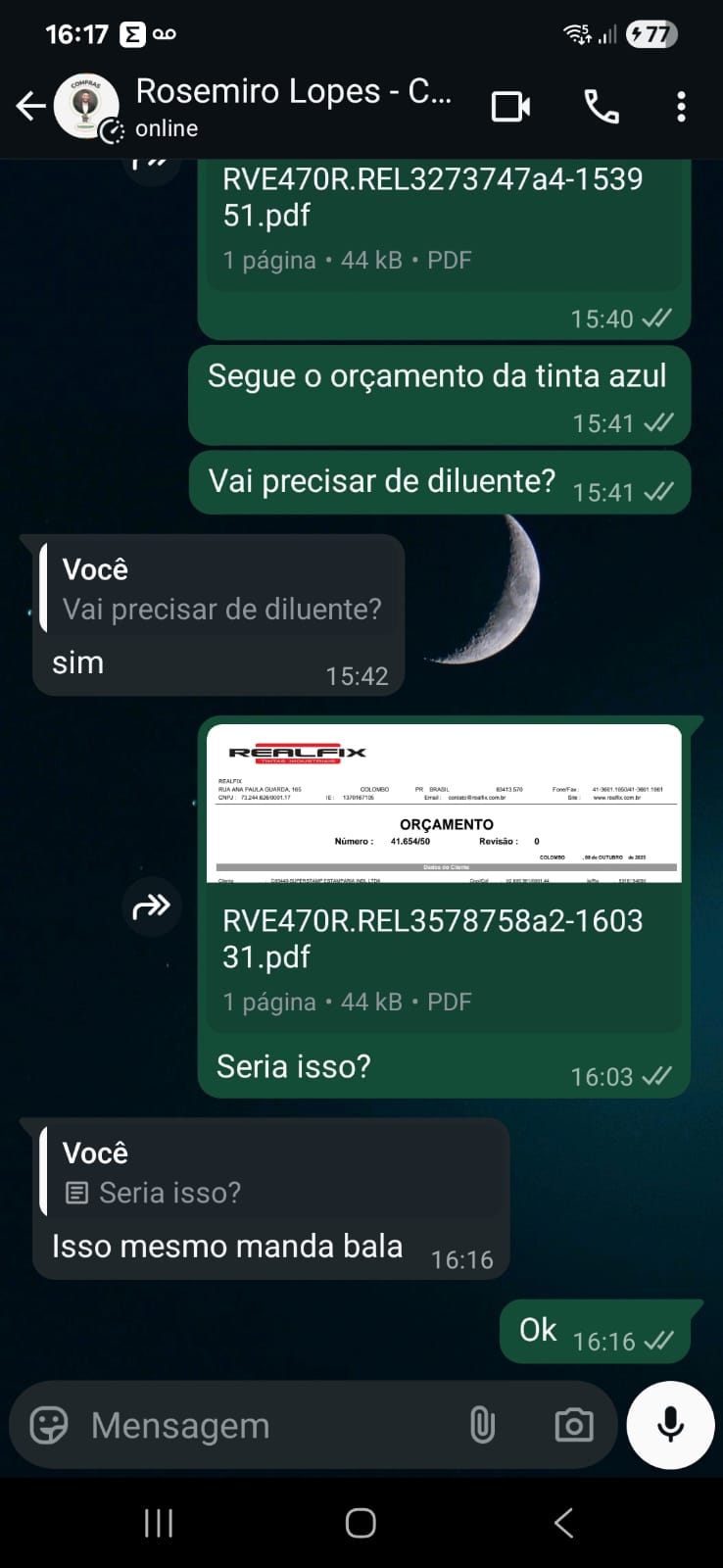Screen dimensions: 723x1568
Task: Jump to quoted "Seria isso?" document message
Action: click(x=272, y=1173)
